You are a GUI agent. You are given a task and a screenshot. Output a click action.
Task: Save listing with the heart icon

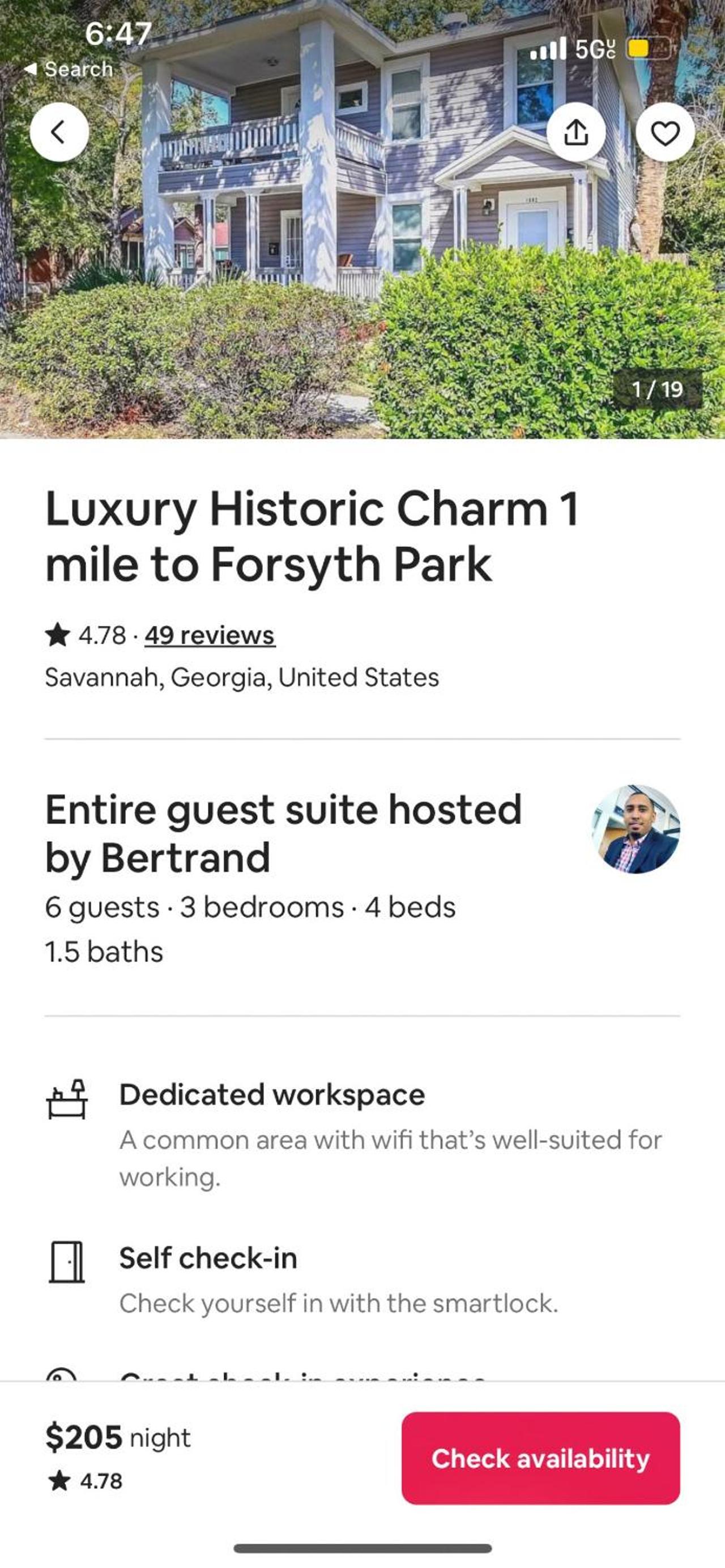[666, 132]
